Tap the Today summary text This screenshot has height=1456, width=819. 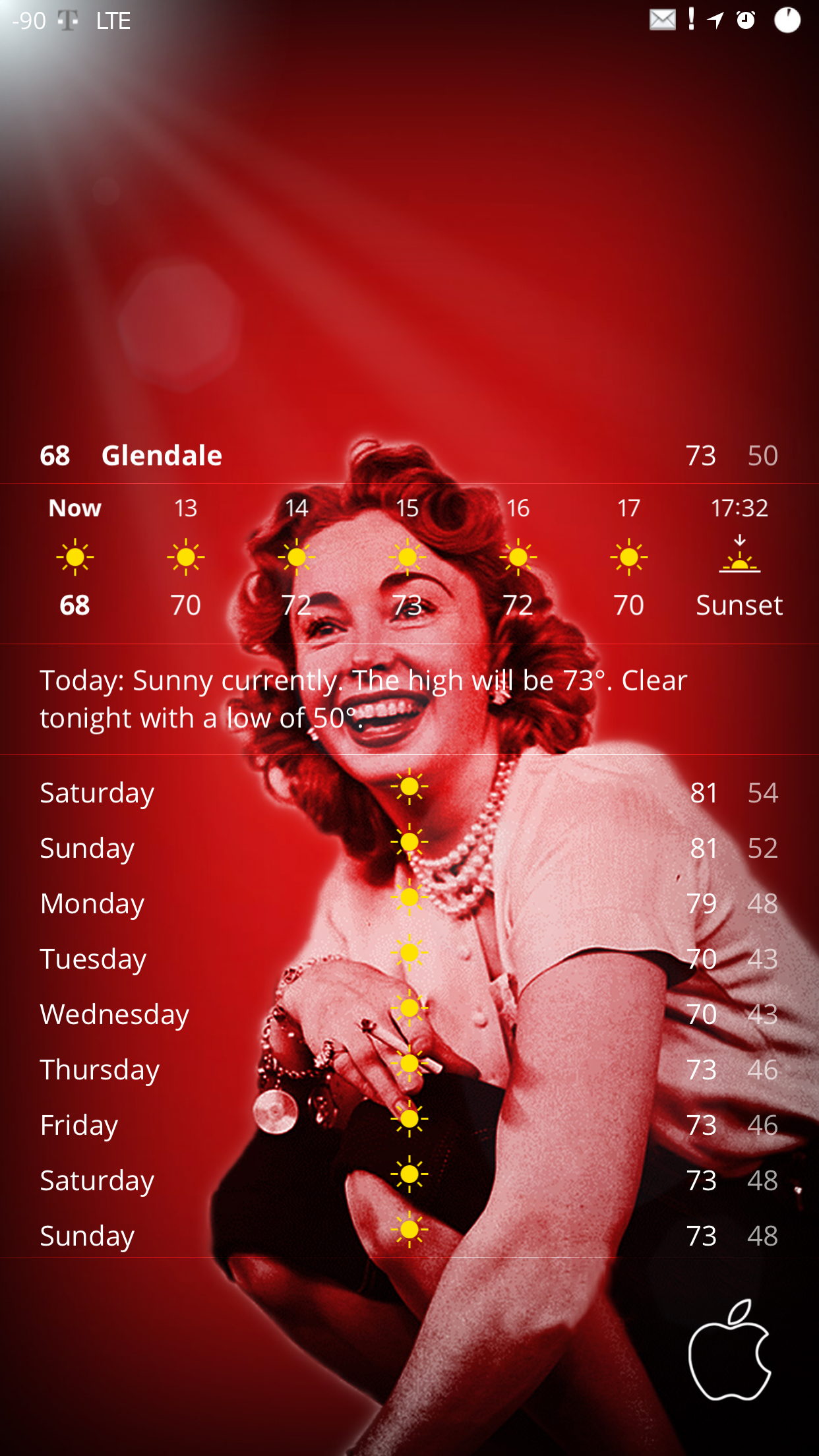click(x=363, y=699)
